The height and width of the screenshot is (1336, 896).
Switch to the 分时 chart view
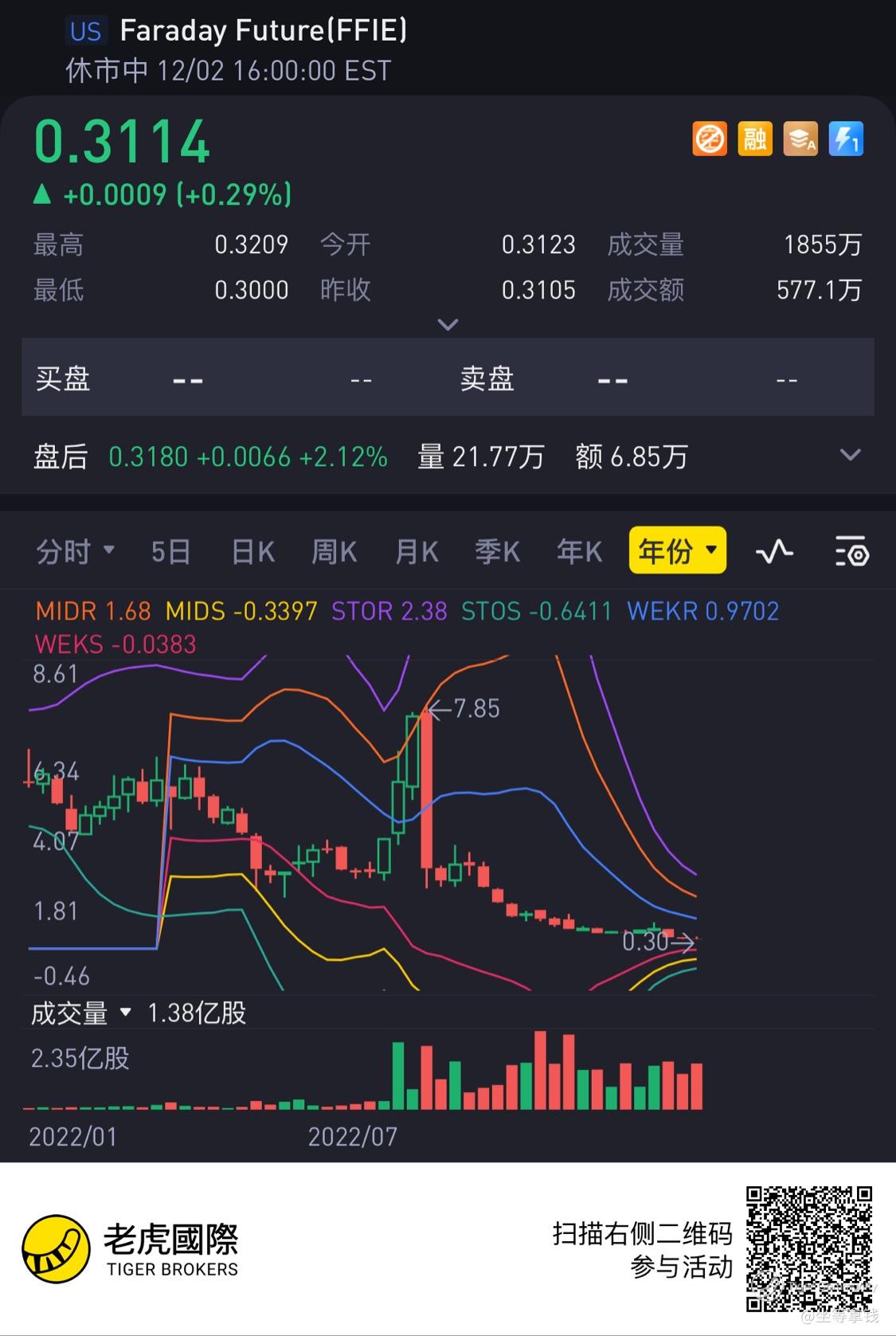click(x=75, y=551)
